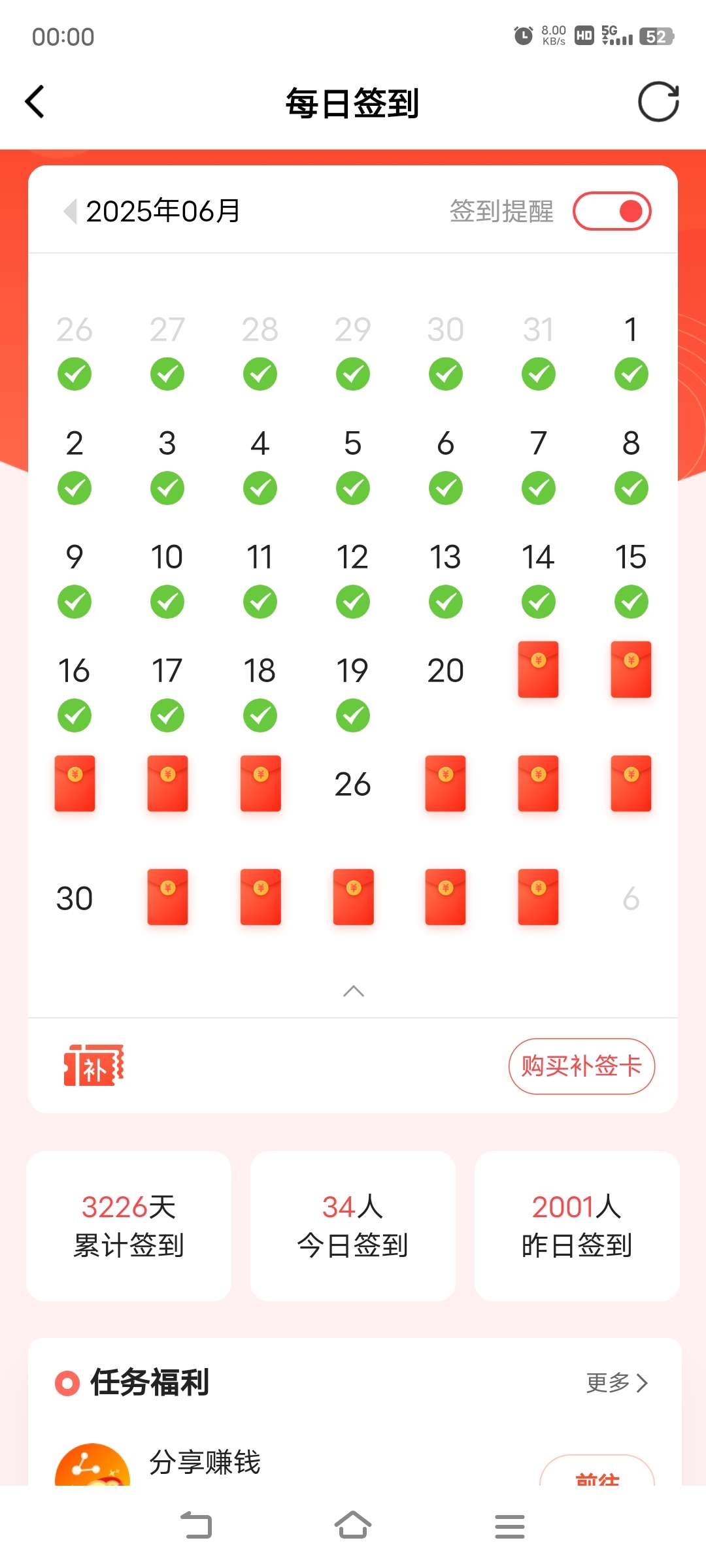Tap the system home button
The height and width of the screenshot is (1568, 706).
pos(353,1526)
